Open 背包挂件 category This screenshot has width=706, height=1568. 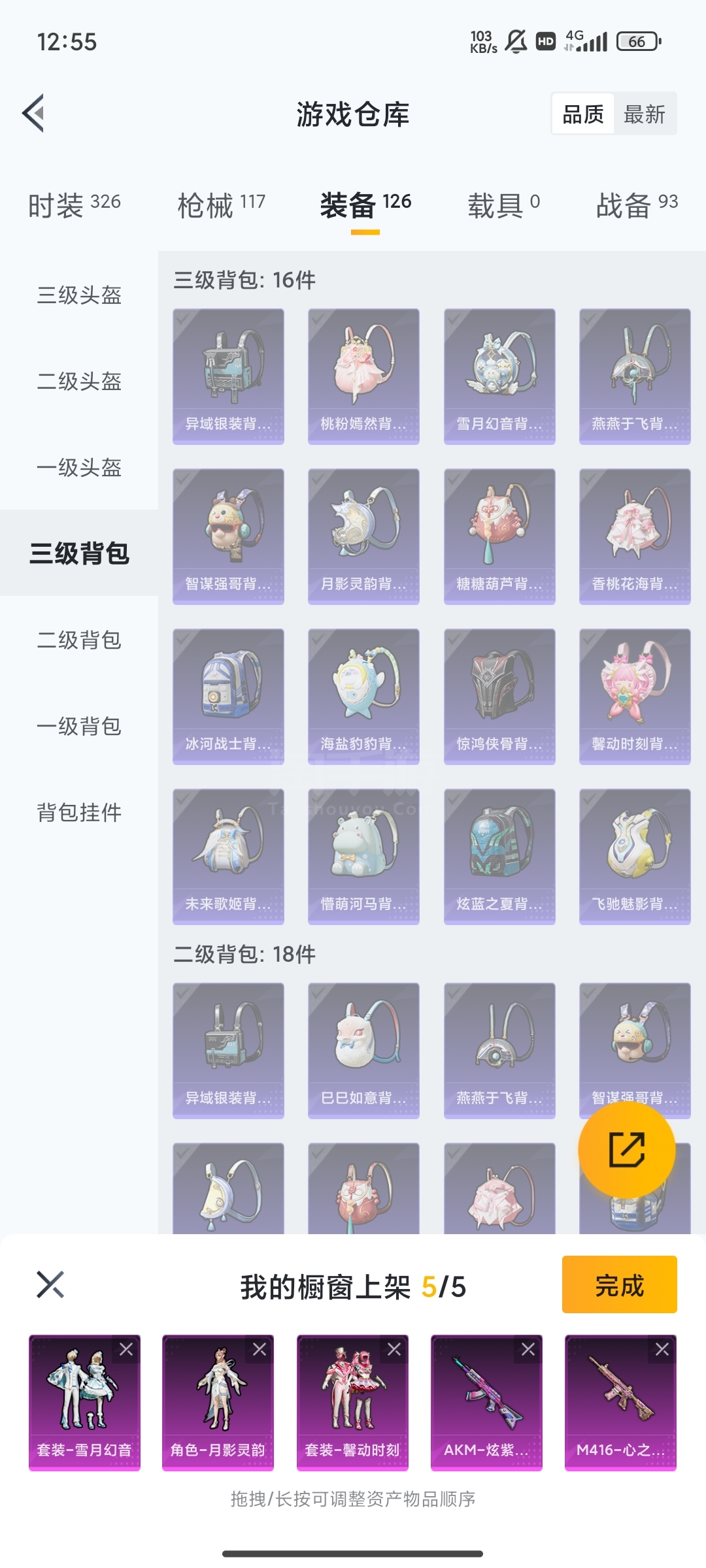tap(79, 813)
